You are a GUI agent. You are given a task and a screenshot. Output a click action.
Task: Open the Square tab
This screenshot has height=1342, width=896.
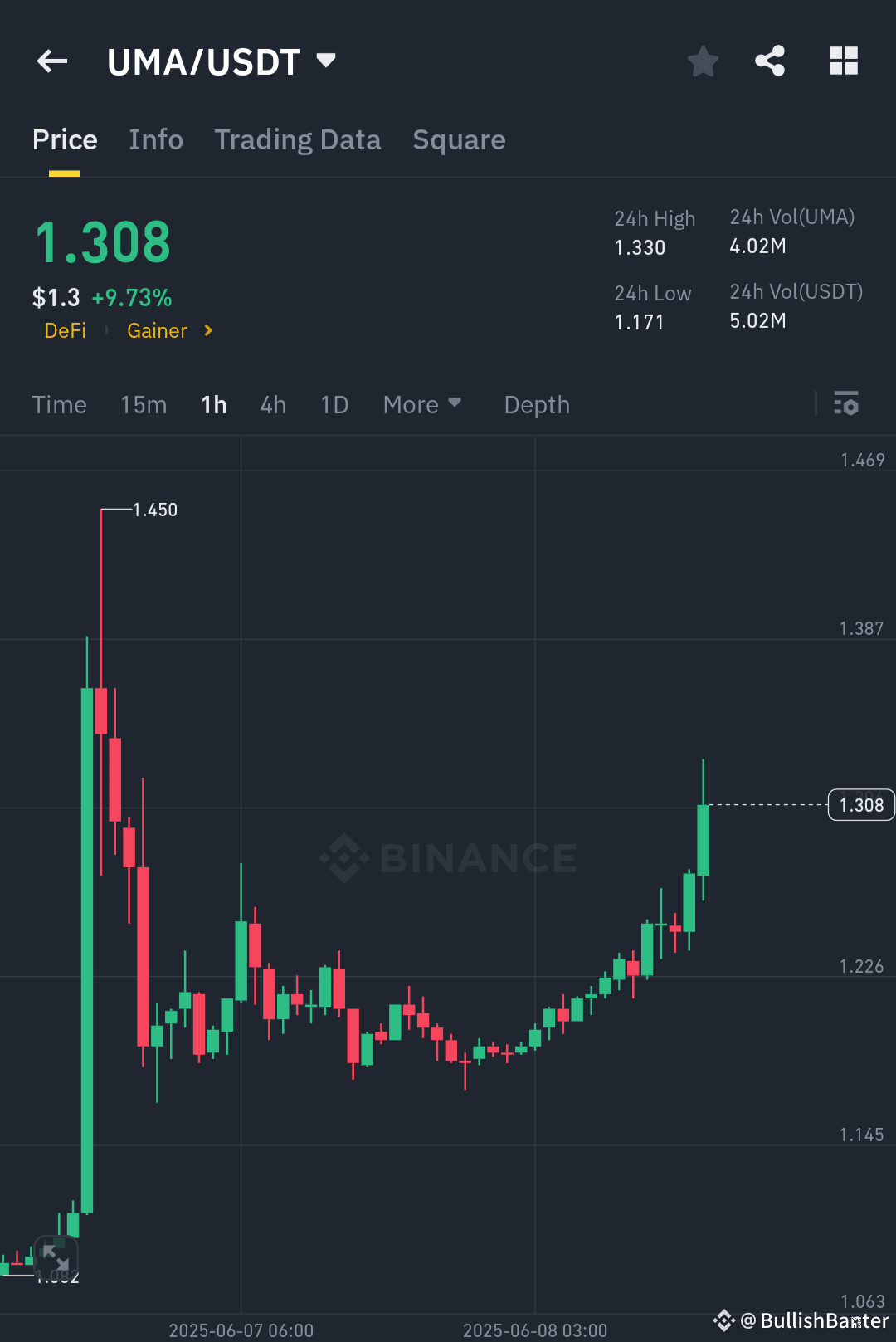pos(459,139)
